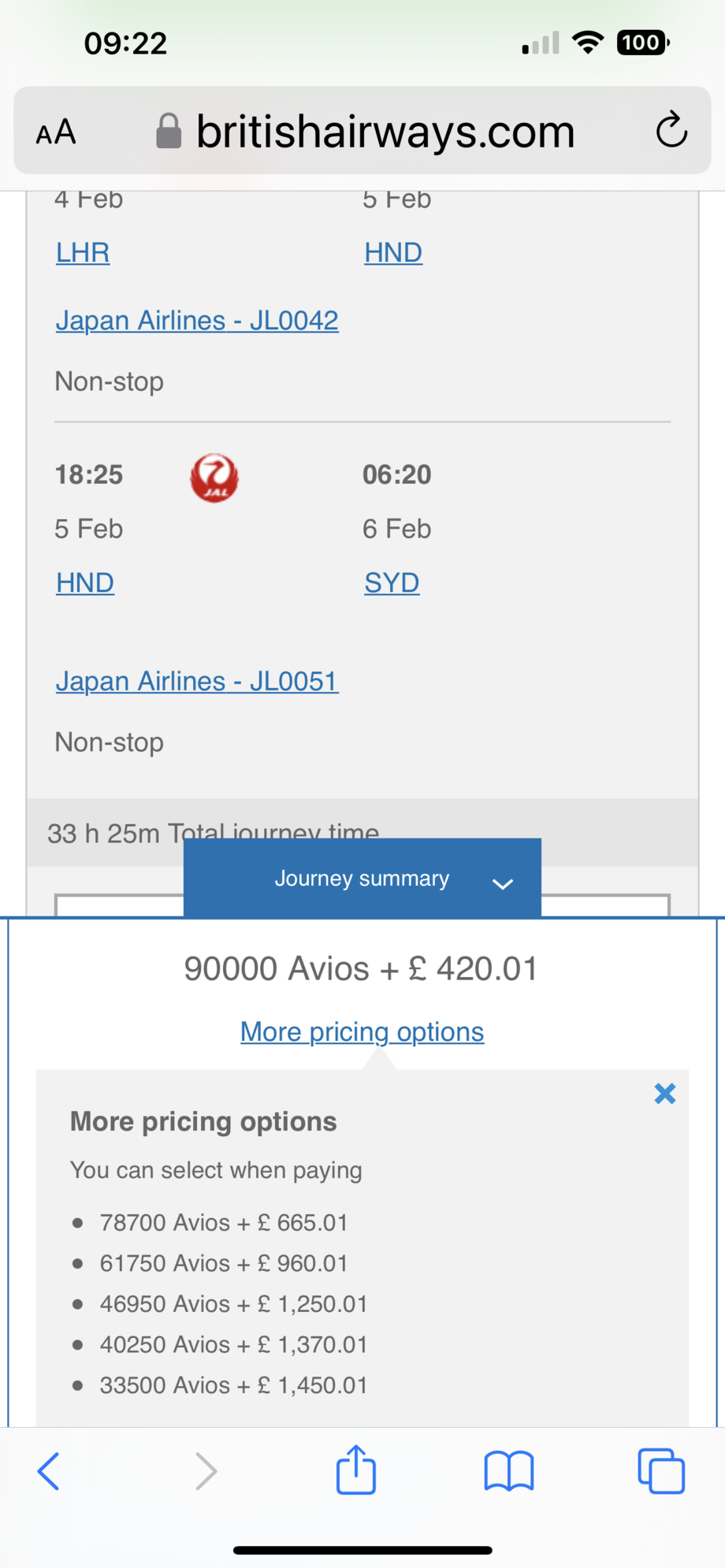Open the britishairways.com address bar

(x=385, y=131)
